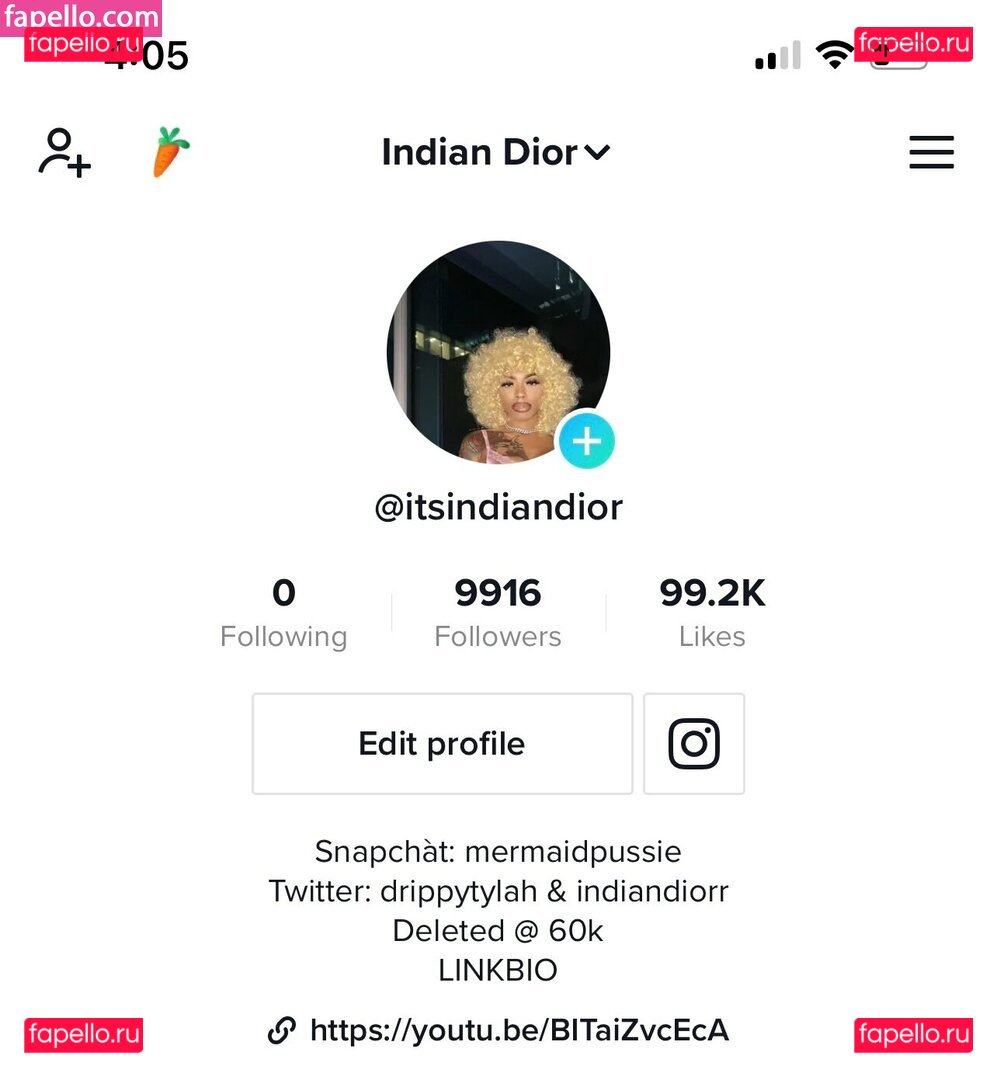This screenshot has height=1080, width=997.
Task: Tap the @itsindiandior username handle
Action: click(x=498, y=507)
